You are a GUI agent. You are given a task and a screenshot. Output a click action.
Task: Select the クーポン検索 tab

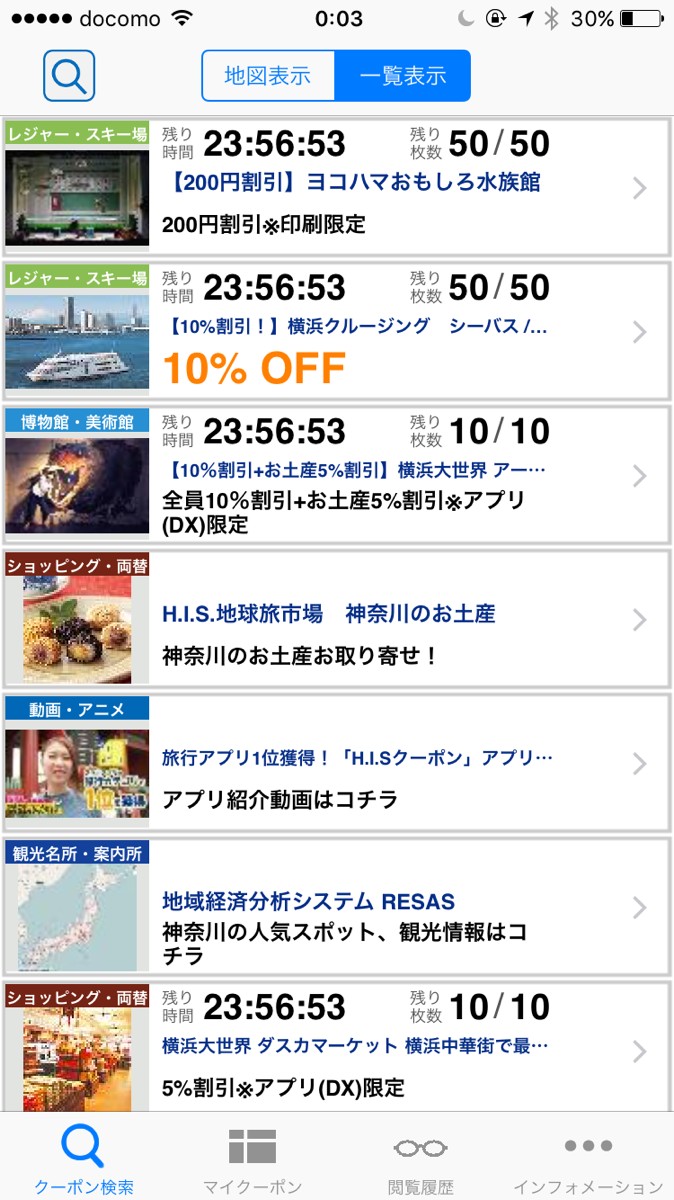[83, 1160]
